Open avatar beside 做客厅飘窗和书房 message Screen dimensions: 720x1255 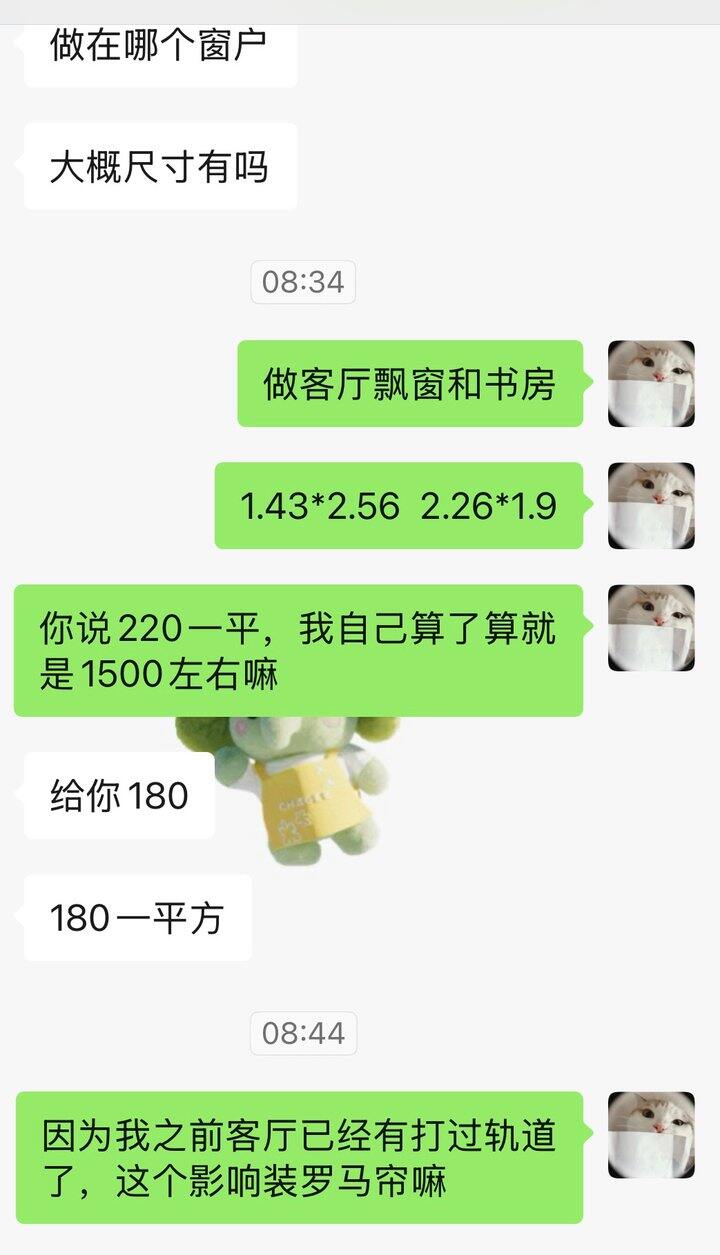pyautogui.click(x=651, y=383)
